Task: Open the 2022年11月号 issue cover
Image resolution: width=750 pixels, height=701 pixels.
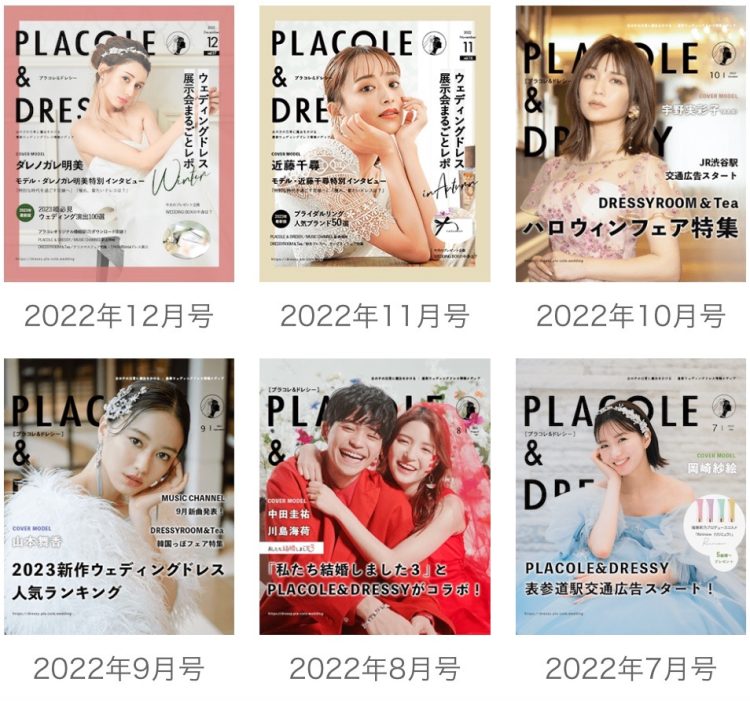Action: point(375,144)
